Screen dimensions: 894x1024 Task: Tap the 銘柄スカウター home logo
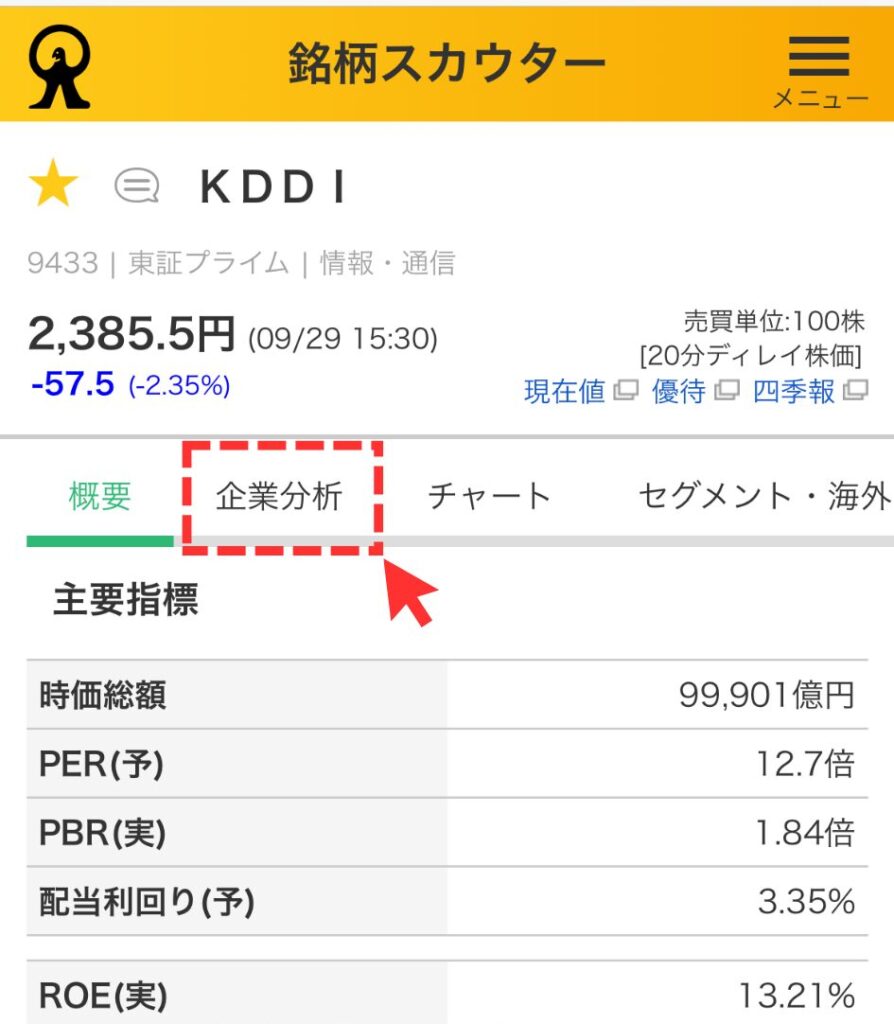click(59, 66)
